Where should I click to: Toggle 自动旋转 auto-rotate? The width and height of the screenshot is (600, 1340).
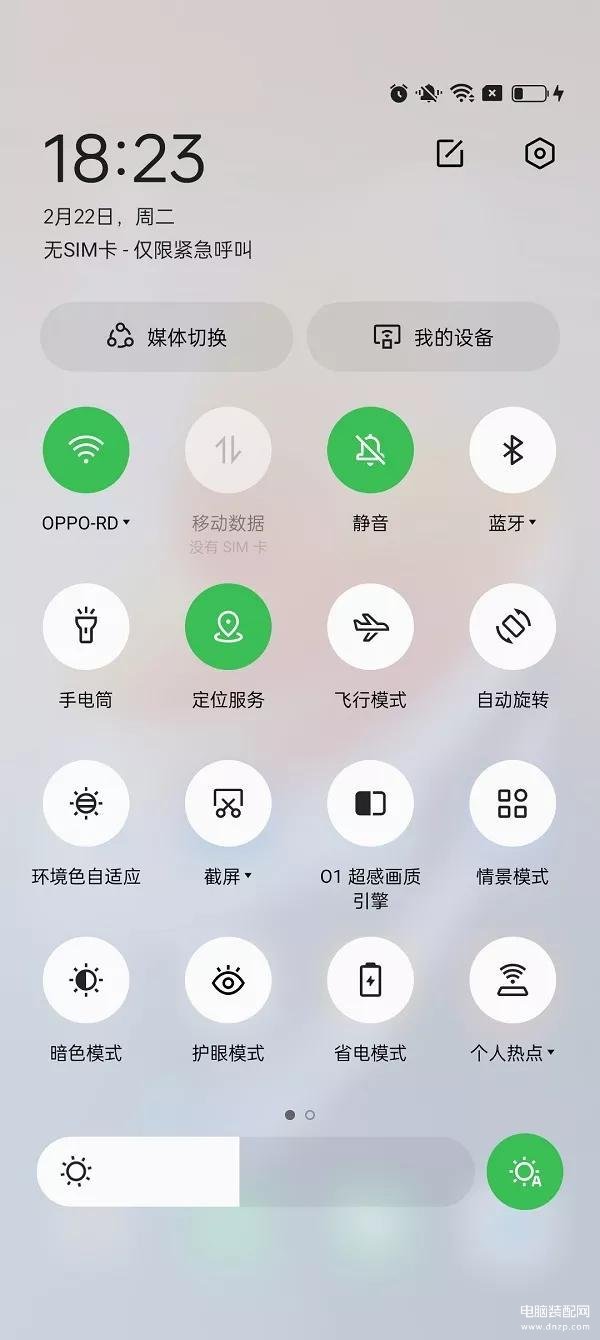point(512,627)
